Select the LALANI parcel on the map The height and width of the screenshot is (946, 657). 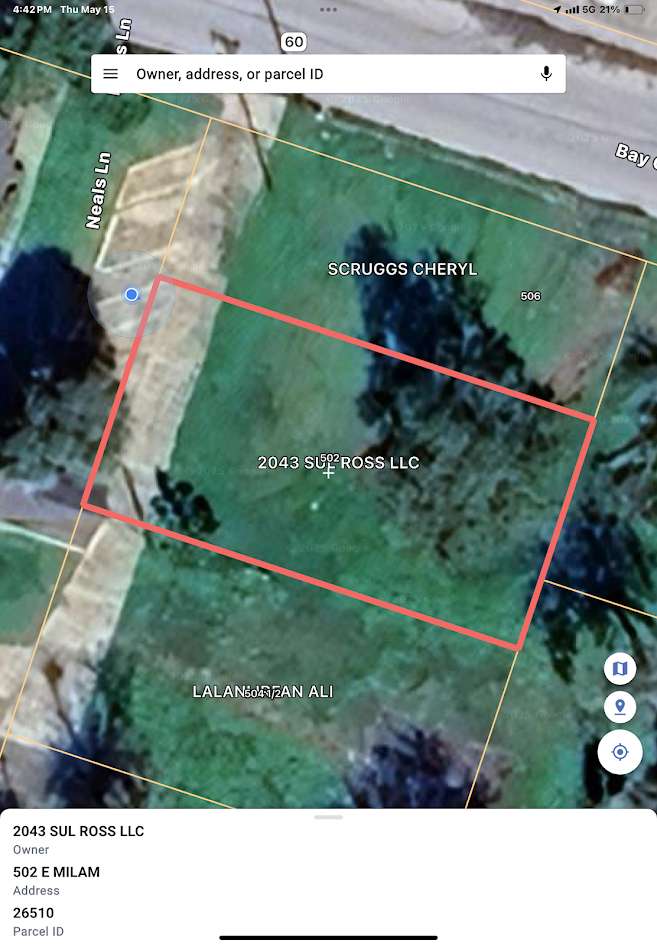click(262, 692)
